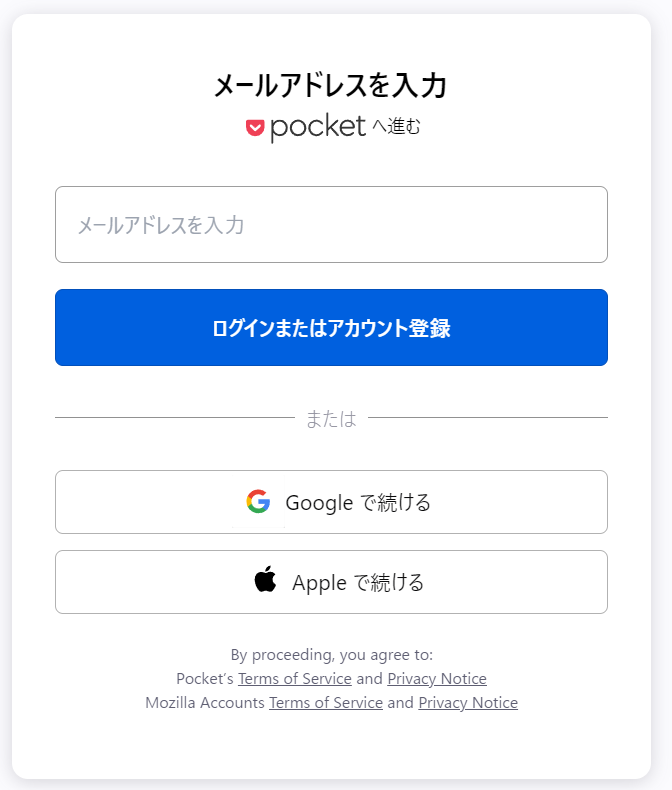
Task: Open Pocket's Privacy Notice link
Action: pyautogui.click(x=437, y=679)
